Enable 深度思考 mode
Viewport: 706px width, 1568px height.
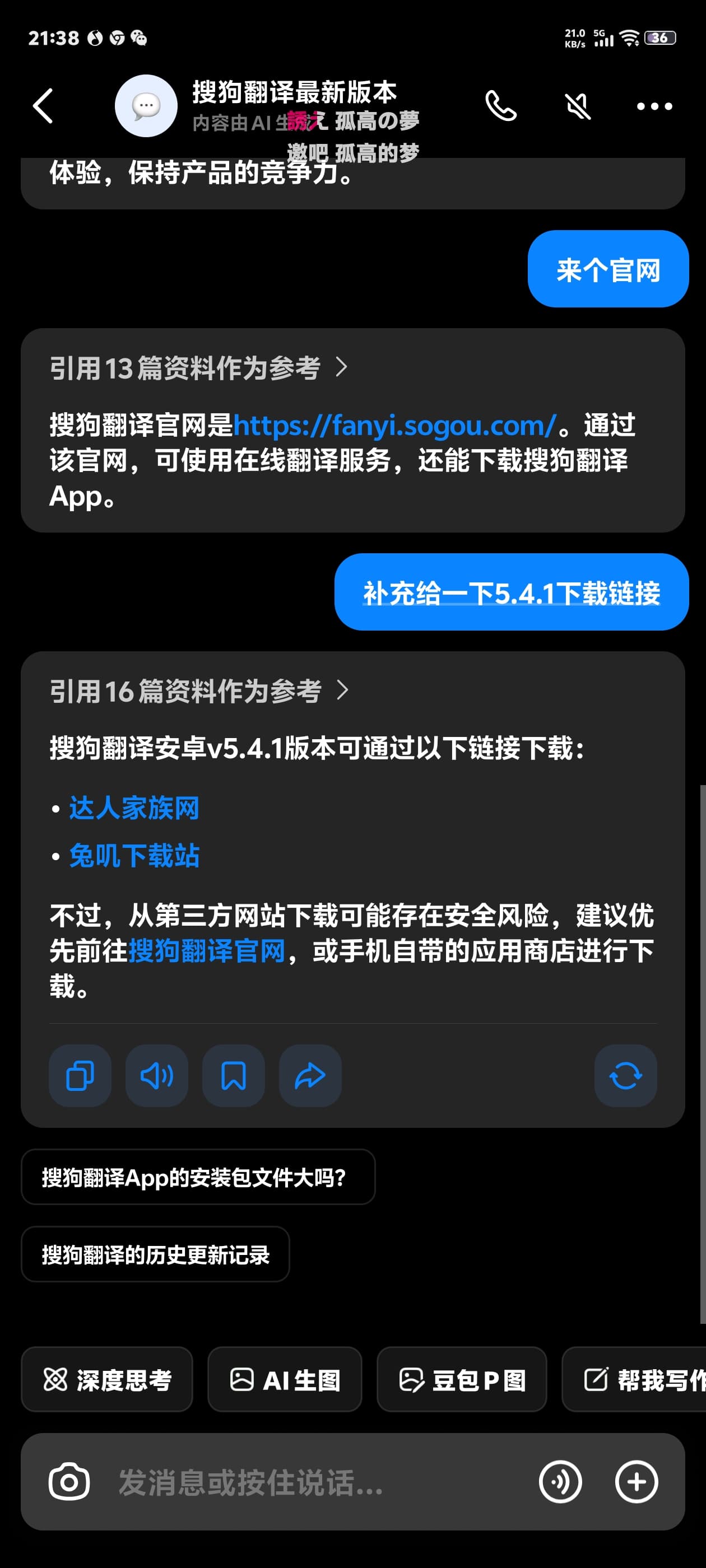tap(107, 1379)
